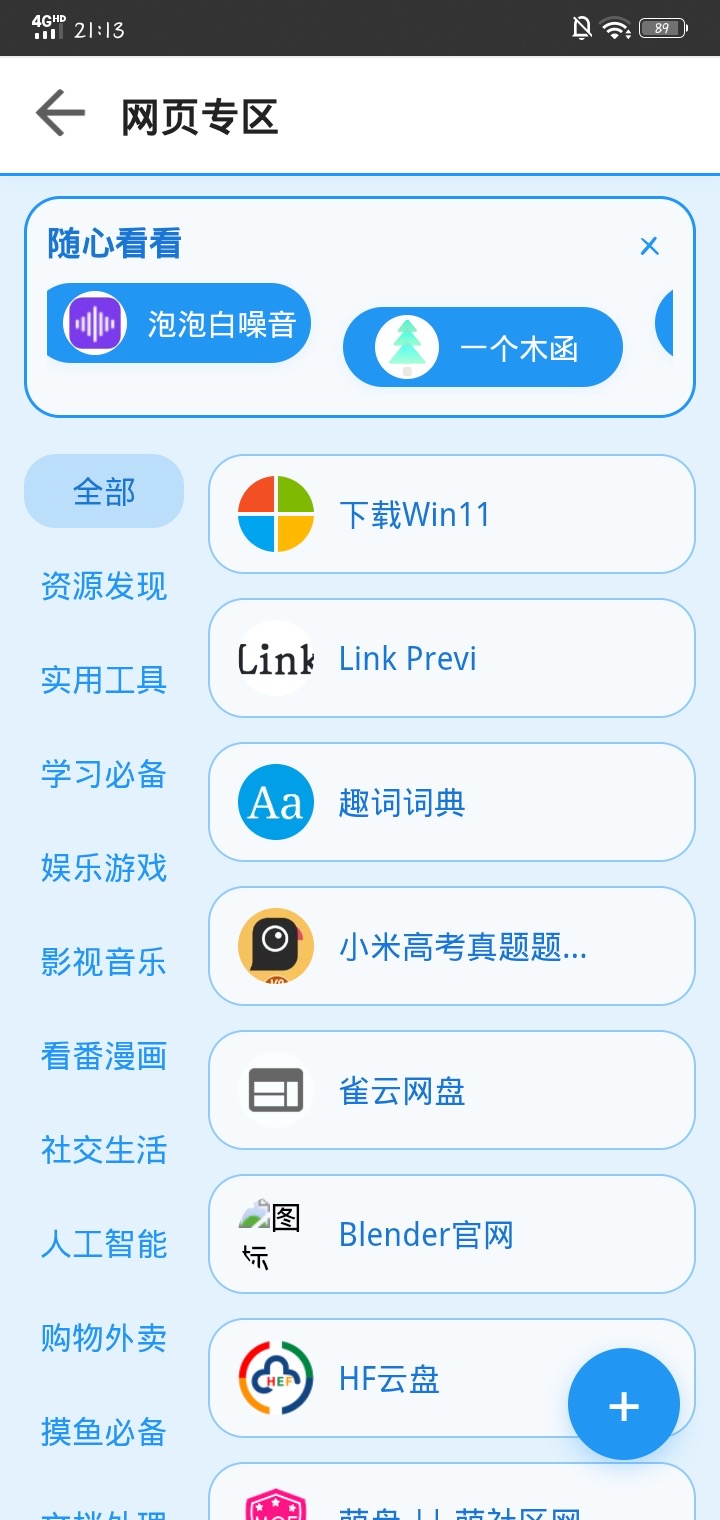Image resolution: width=720 pixels, height=1520 pixels.
Task: Go back from 网页专区
Action: tap(60, 114)
